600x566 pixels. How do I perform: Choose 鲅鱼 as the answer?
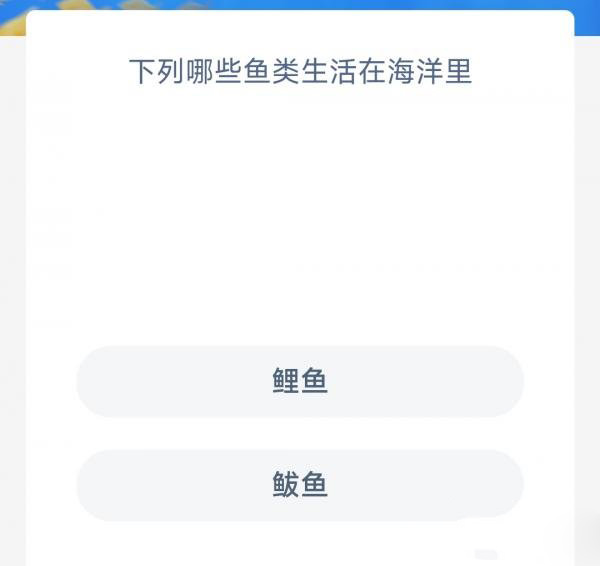click(x=300, y=485)
